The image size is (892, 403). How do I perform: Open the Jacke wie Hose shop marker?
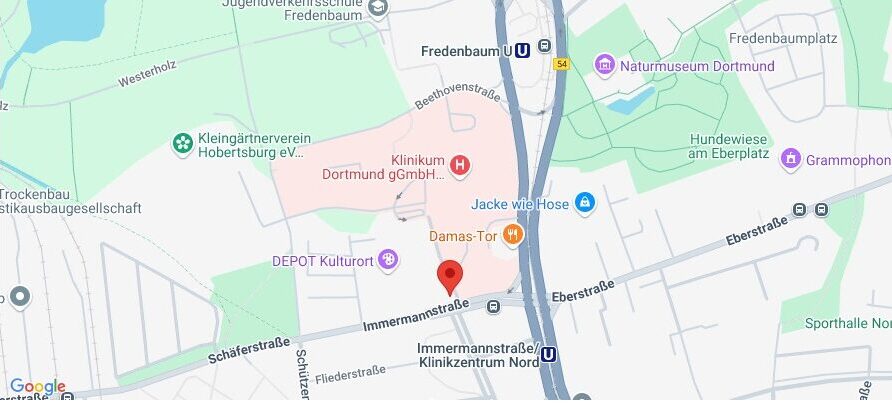[584, 204]
